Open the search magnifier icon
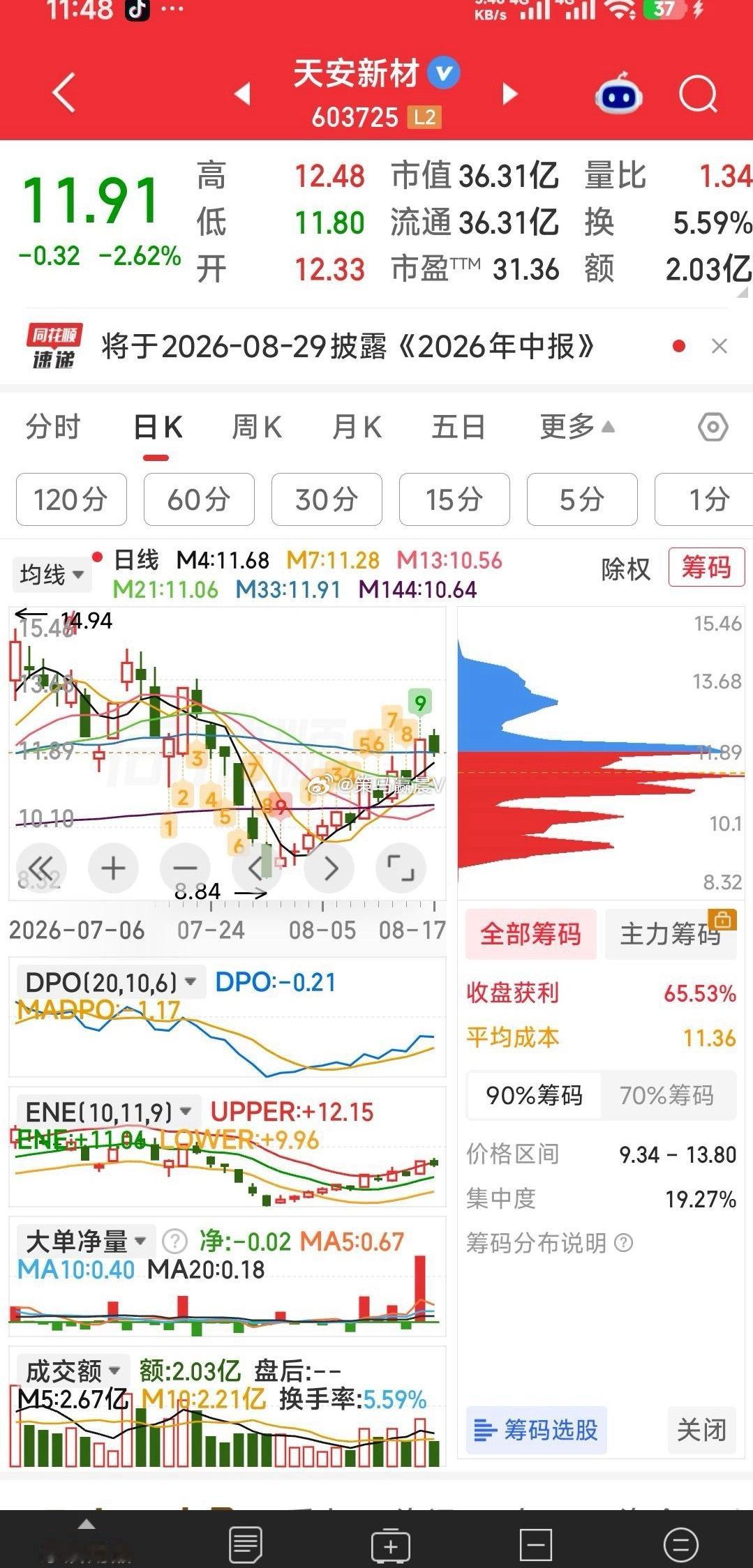The image size is (753, 1568). (698, 93)
